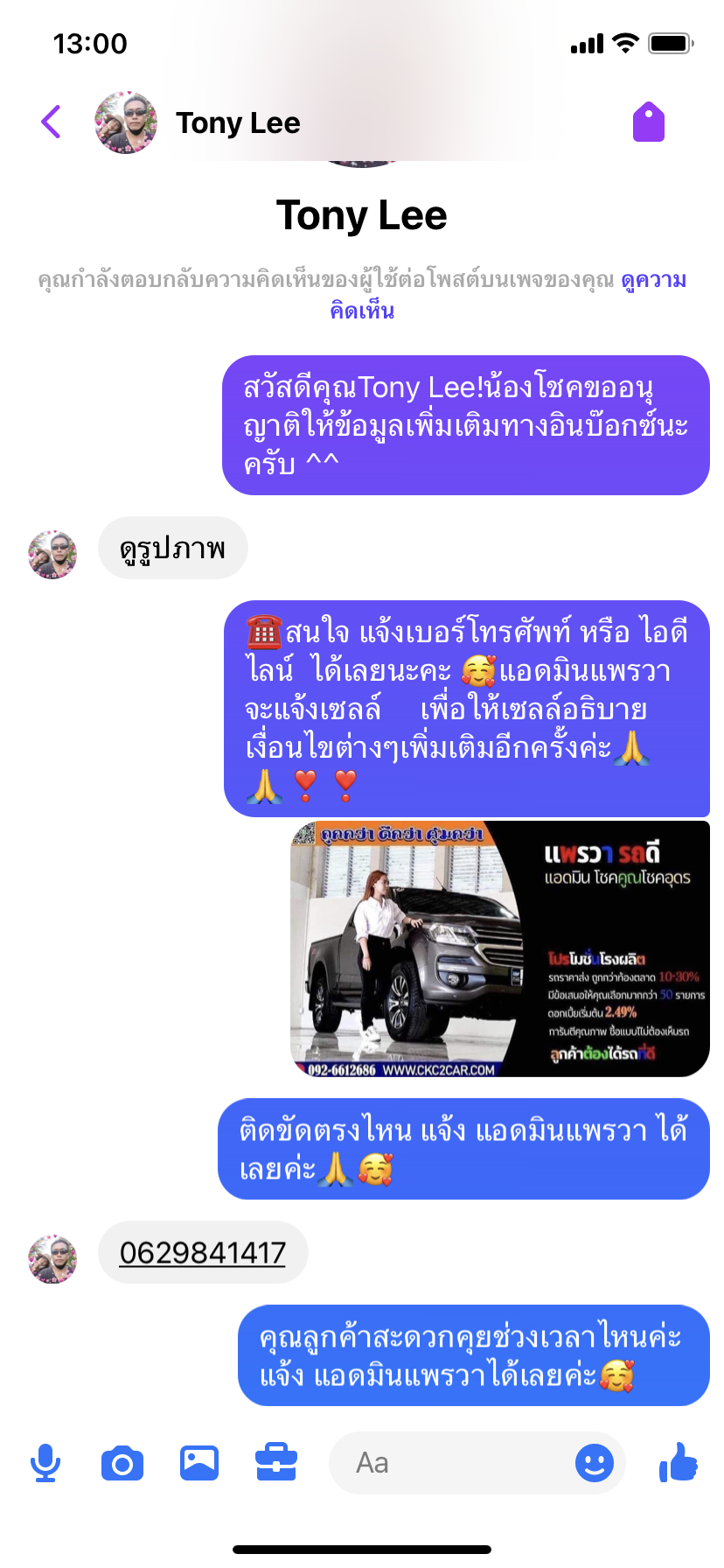Open Tony Lee's profile from header
The image size is (724, 1568).
pos(237,123)
